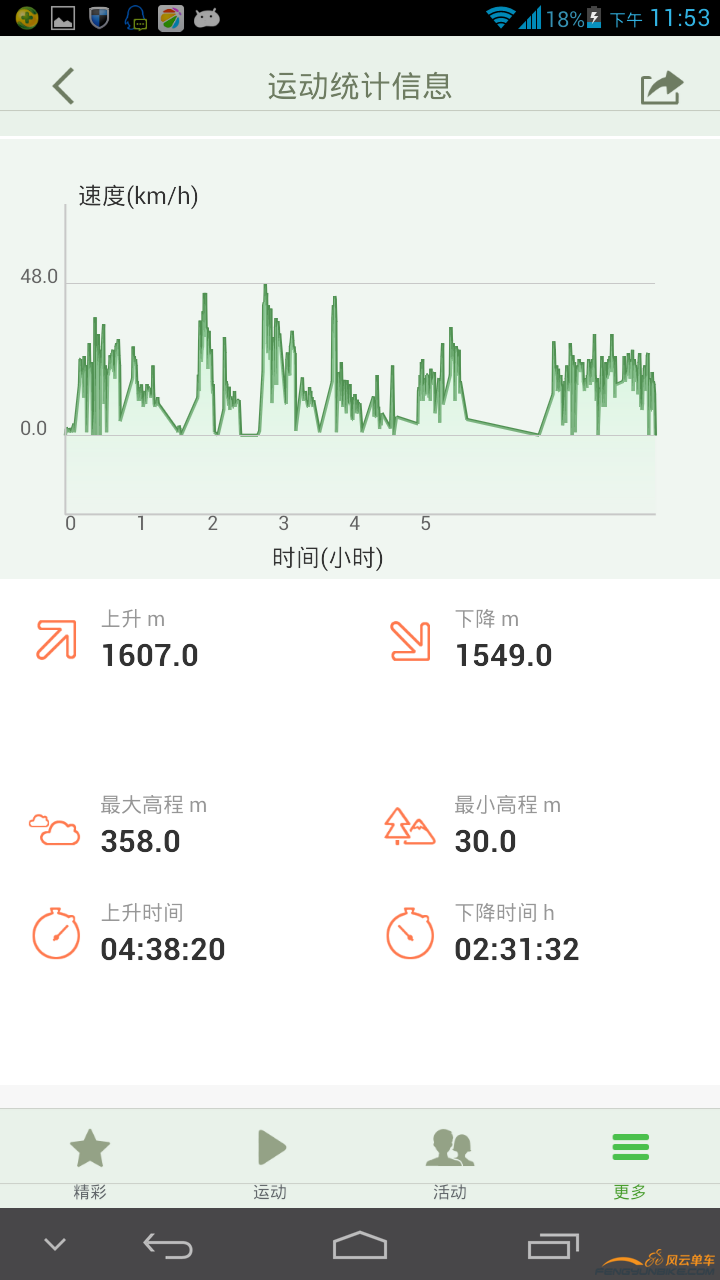
Task: Switch to the 精彩 tab
Action: (90, 1160)
